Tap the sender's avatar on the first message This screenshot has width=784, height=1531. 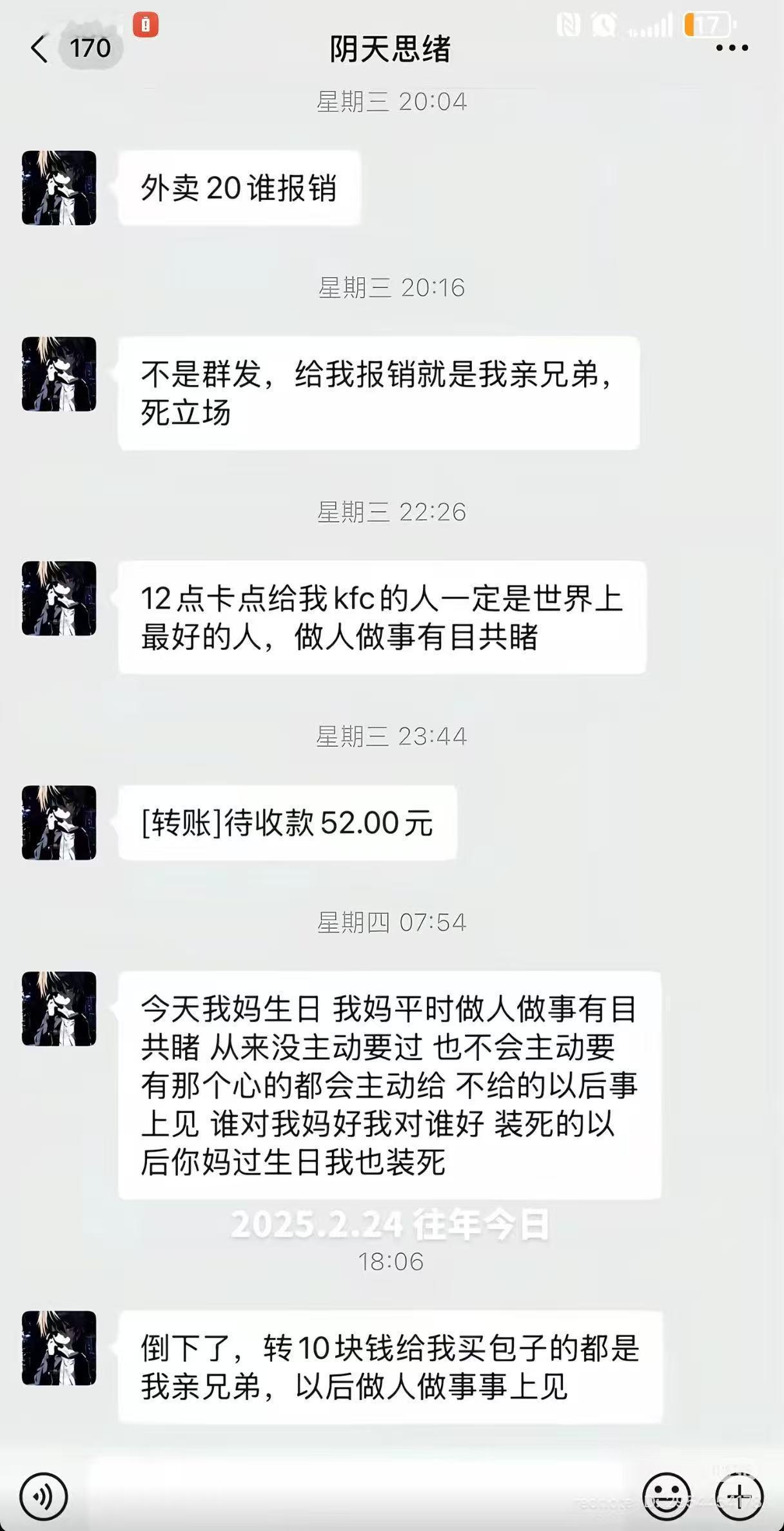pyautogui.click(x=58, y=187)
